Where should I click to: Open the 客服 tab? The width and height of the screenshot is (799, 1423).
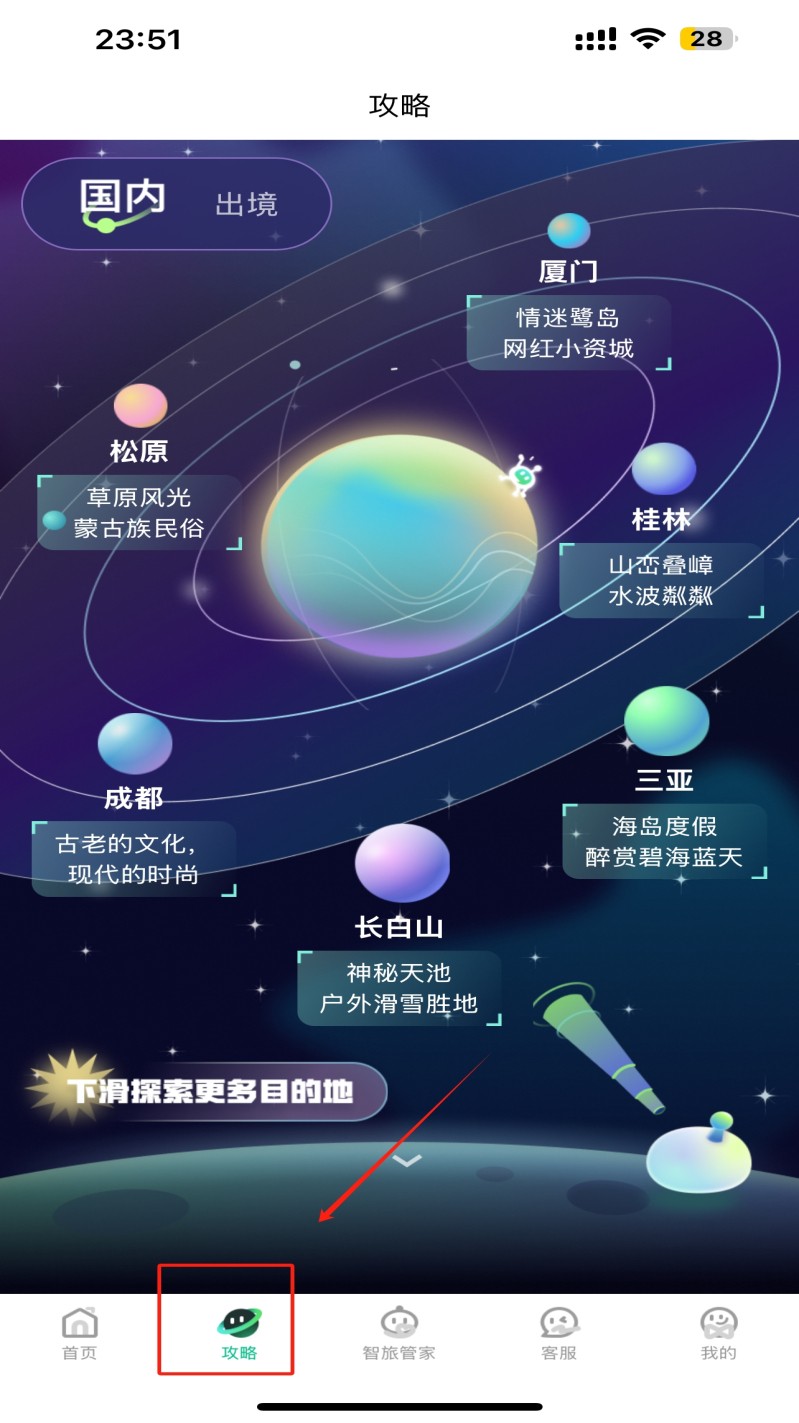point(559,1333)
